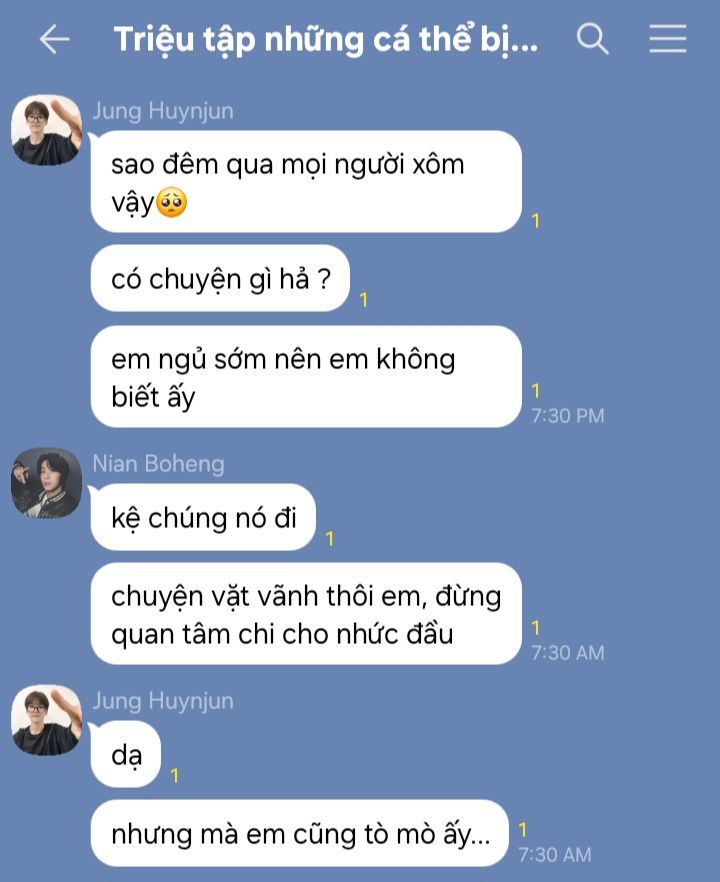This screenshot has height=882, width=720.
Task: Go back using the arrow
Action: (x=54, y=39)
